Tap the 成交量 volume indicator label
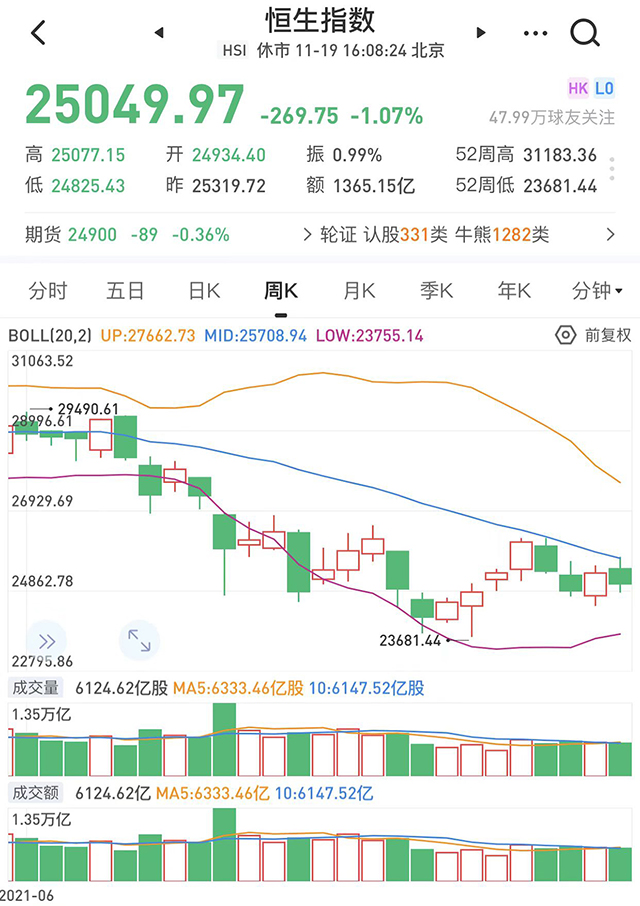 pos(35,688)
